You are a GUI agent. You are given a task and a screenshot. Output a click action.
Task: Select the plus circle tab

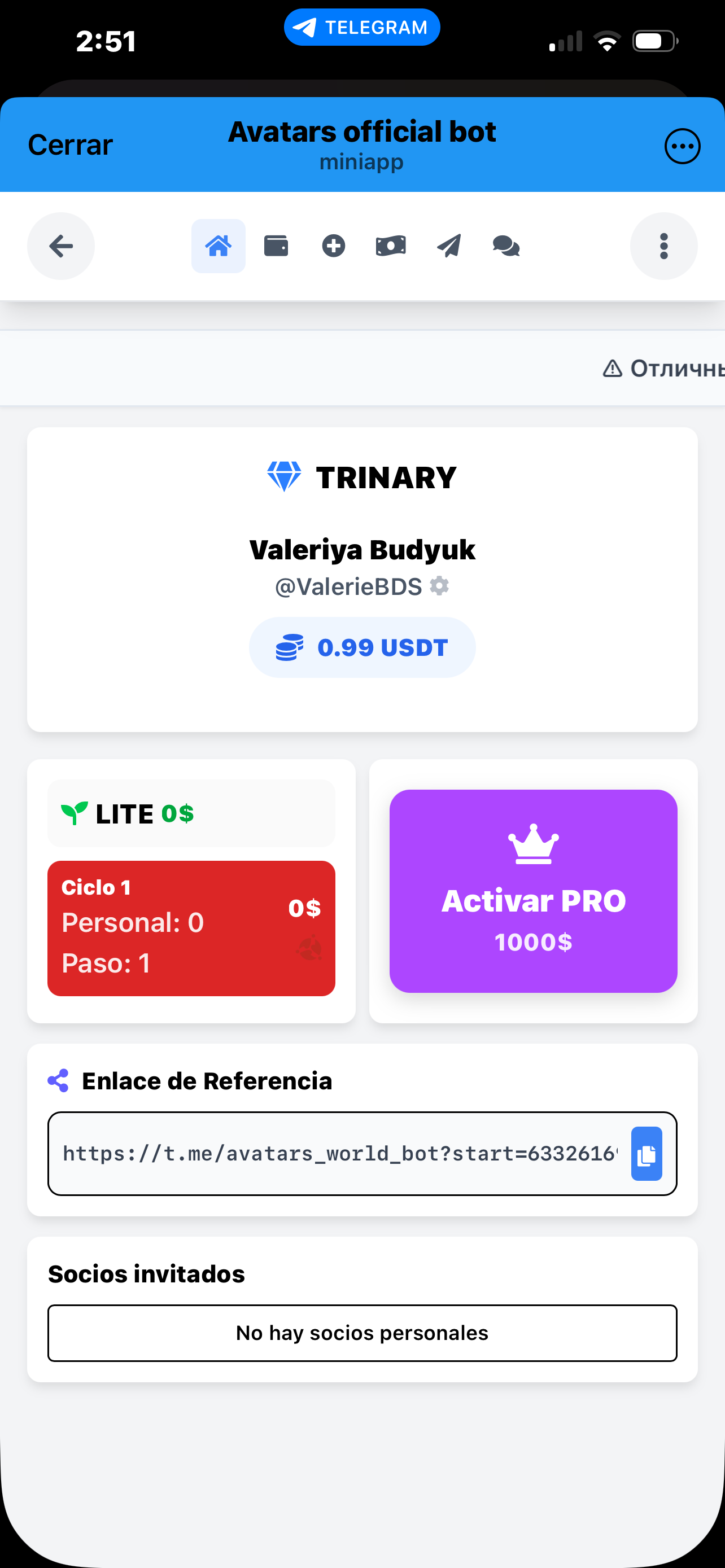click(x=334, y=246)
